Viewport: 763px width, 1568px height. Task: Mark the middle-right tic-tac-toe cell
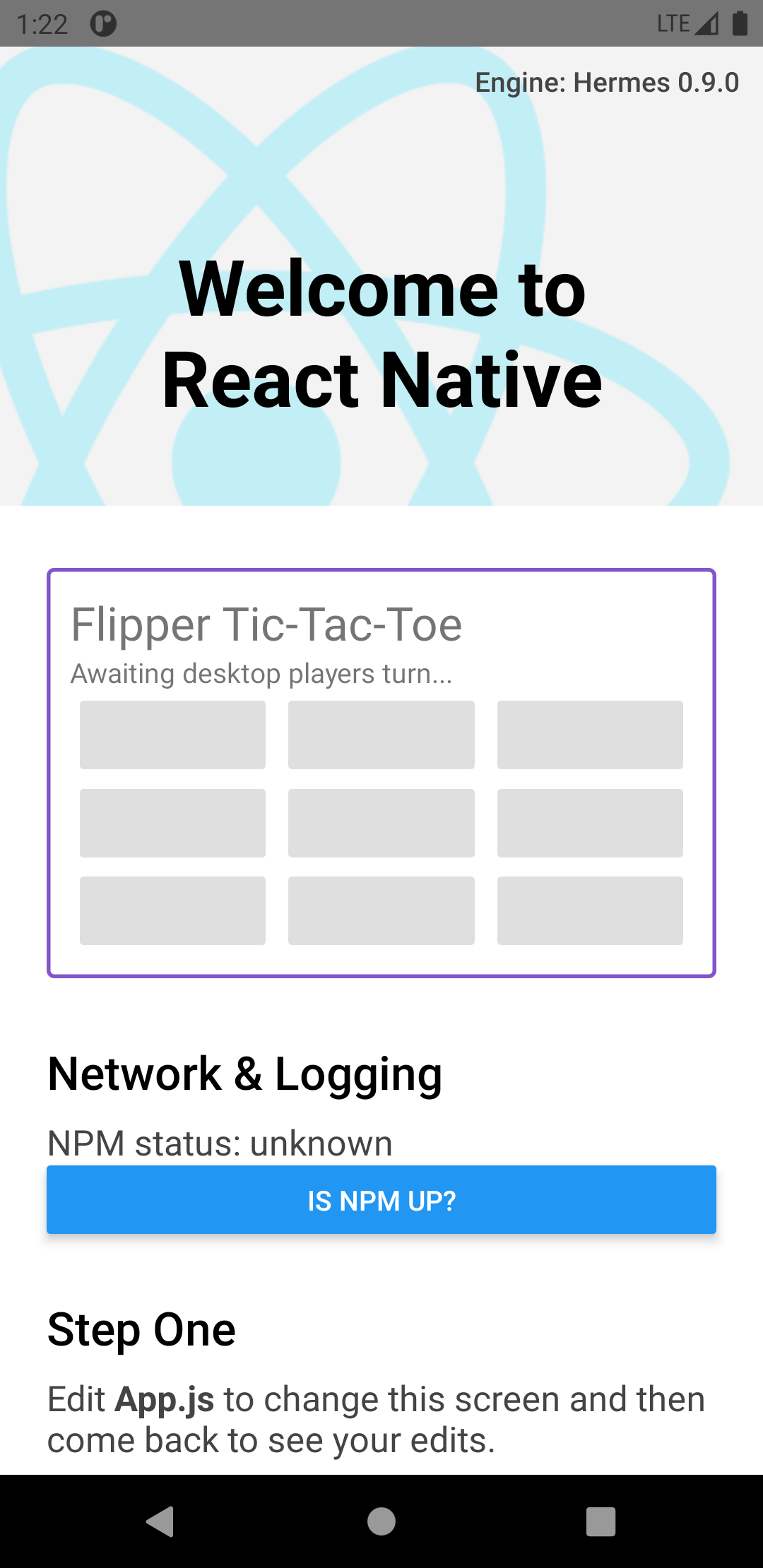tap(590, 823)
